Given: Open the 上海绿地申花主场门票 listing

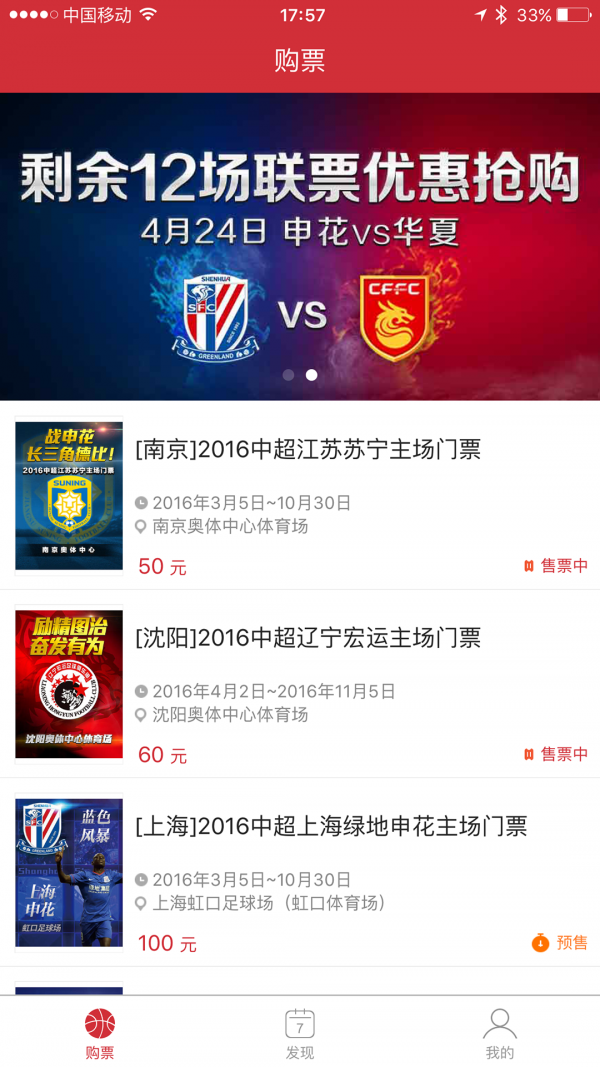Looking at the screenshot, I should tap(330, 827).
